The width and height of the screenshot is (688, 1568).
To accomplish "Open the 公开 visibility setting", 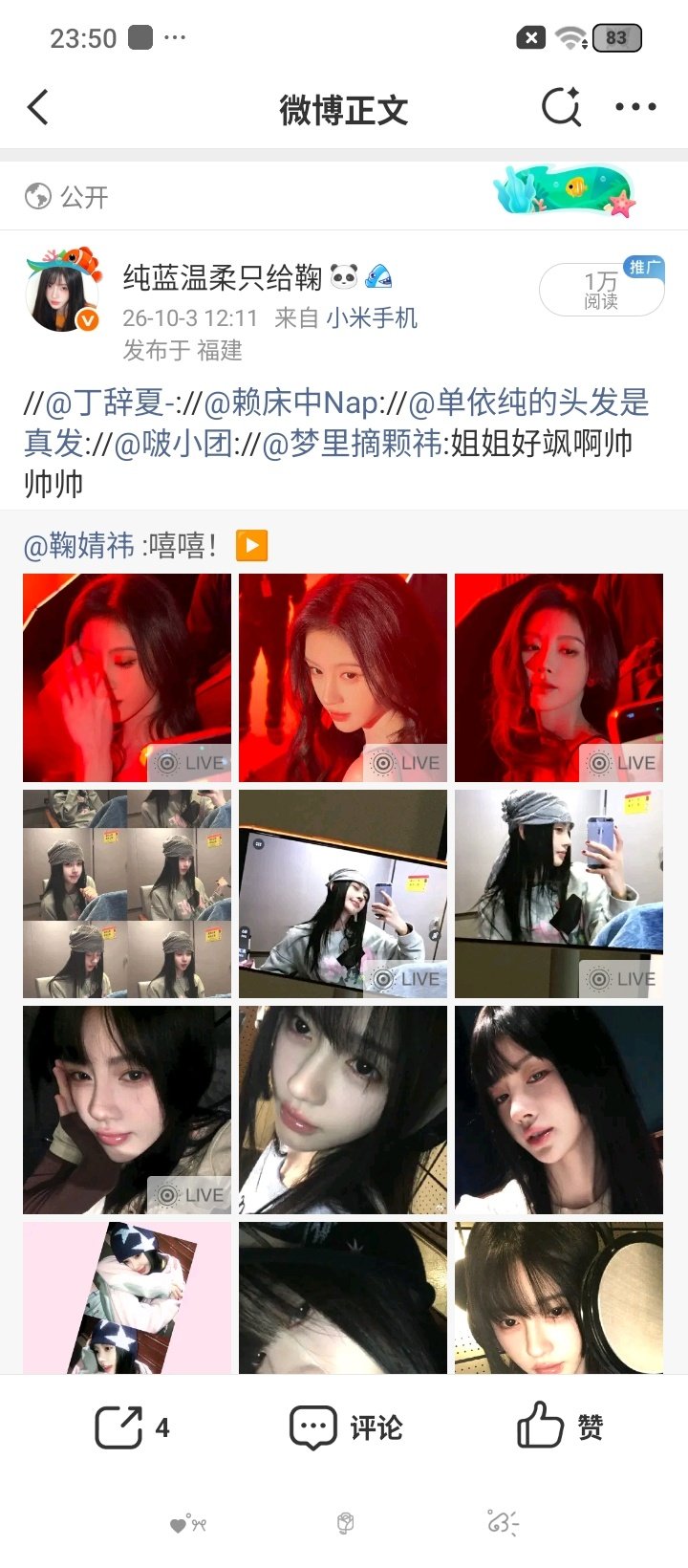I will (66, 197).
